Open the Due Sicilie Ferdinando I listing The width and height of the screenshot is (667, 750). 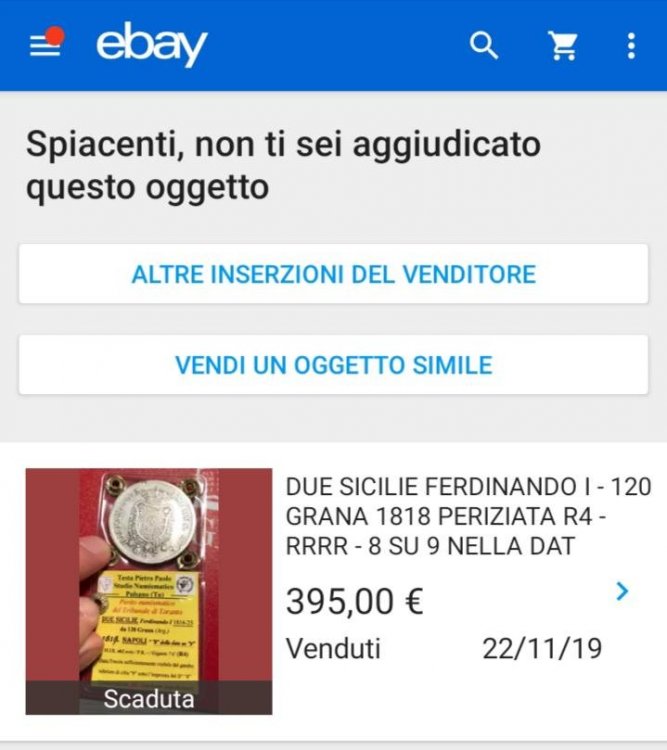pos(468,516)
